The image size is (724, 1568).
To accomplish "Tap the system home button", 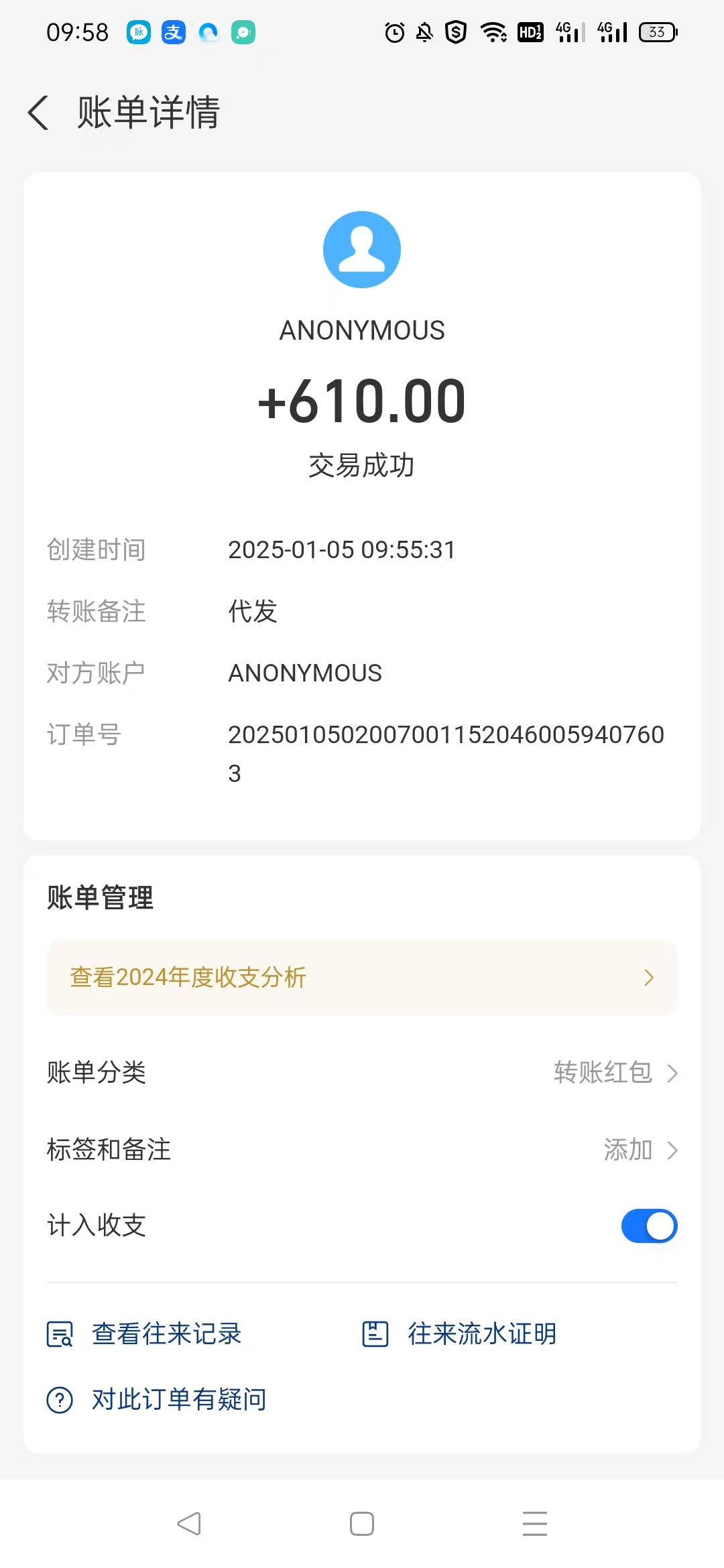I will pos(362,1523).
